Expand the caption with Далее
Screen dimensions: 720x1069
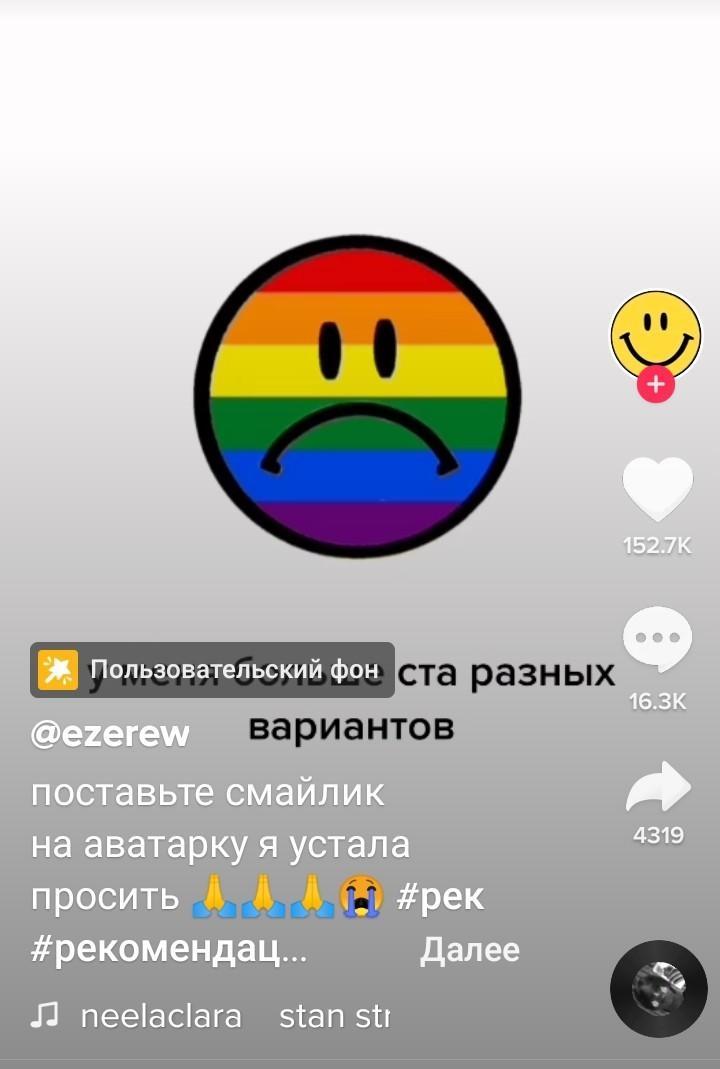[x=469, y=950]
